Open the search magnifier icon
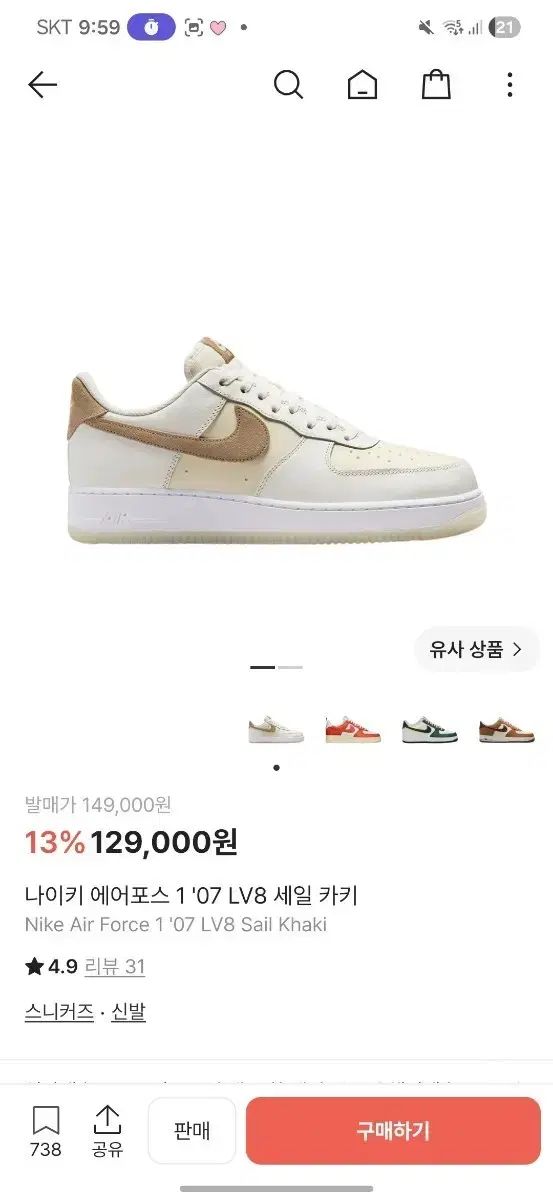This screenshot has width=553, height=1200. (x=288, y=86)
